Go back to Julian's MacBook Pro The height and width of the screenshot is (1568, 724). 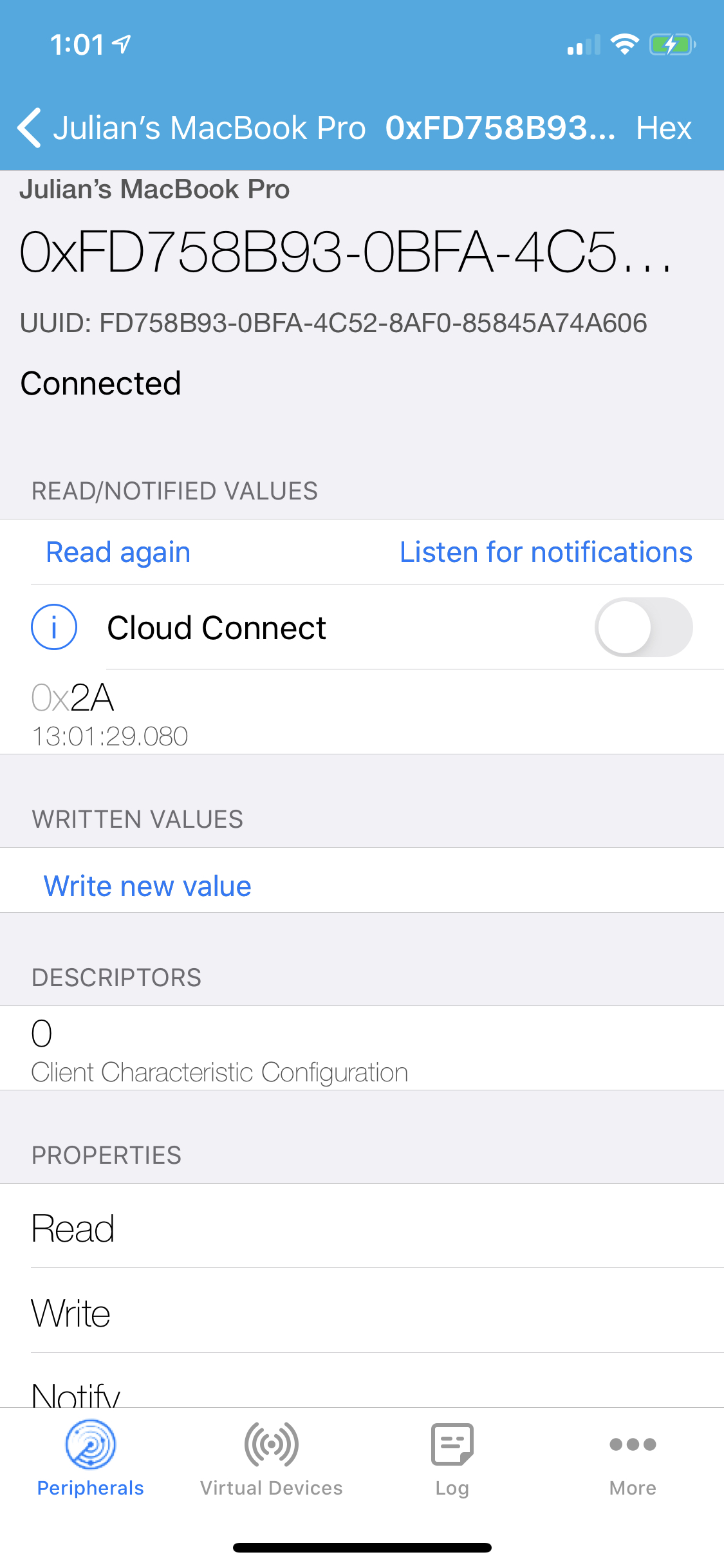pos(191,127)
